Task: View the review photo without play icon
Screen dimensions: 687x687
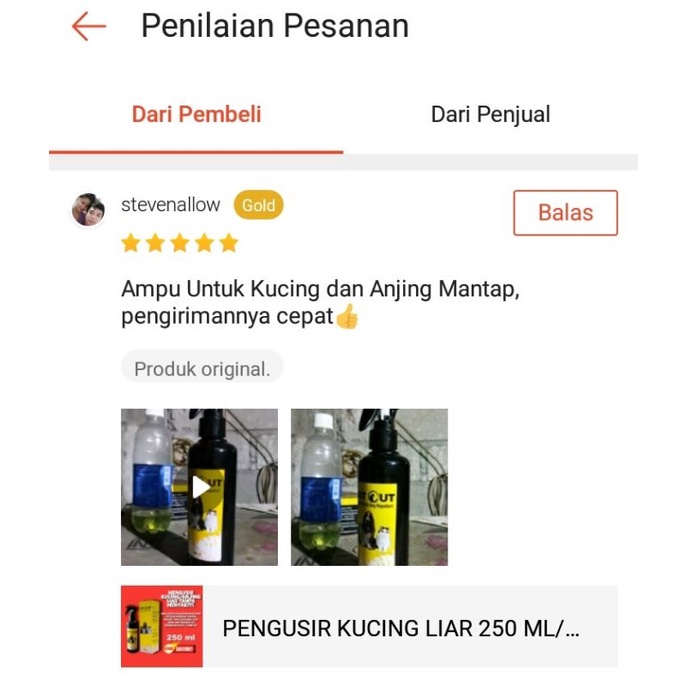Action: coord(369,487)
